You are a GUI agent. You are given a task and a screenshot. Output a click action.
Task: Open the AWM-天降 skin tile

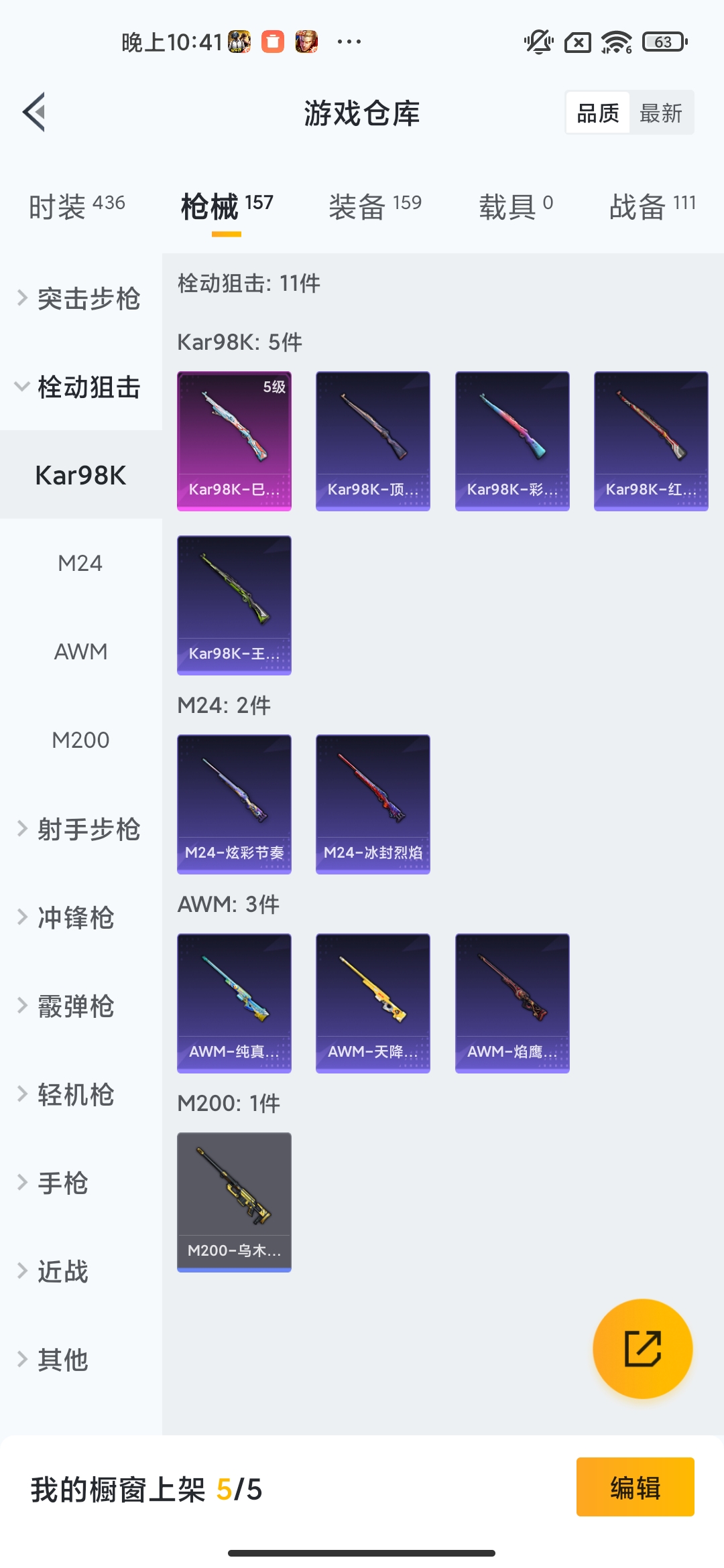pos(373,1003)
